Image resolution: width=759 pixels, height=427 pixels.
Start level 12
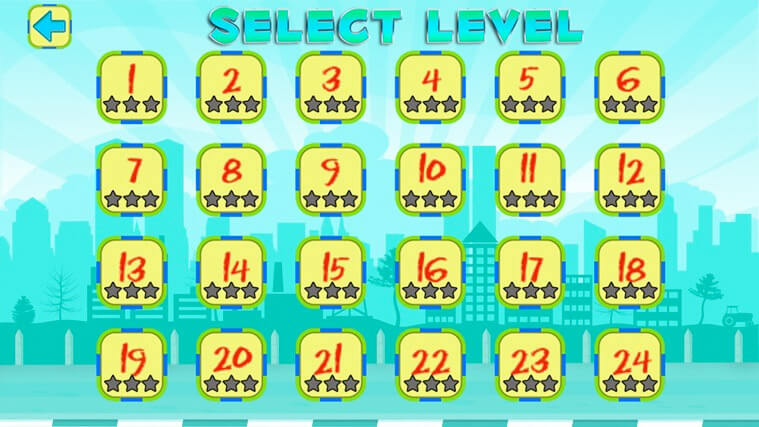click(630, 180)
